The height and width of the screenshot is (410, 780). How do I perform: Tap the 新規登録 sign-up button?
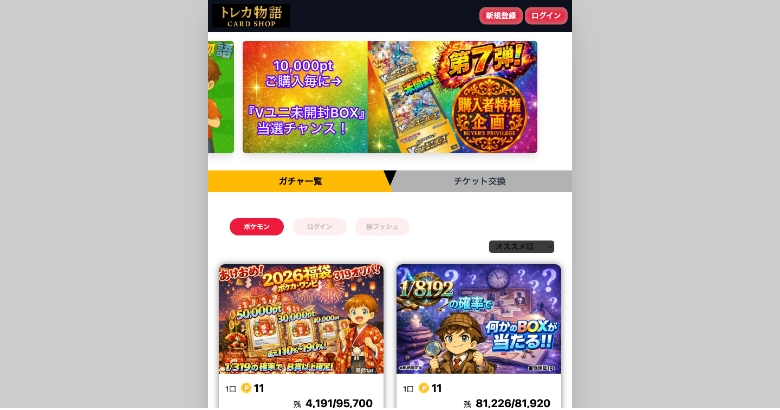tap(500, 16)
